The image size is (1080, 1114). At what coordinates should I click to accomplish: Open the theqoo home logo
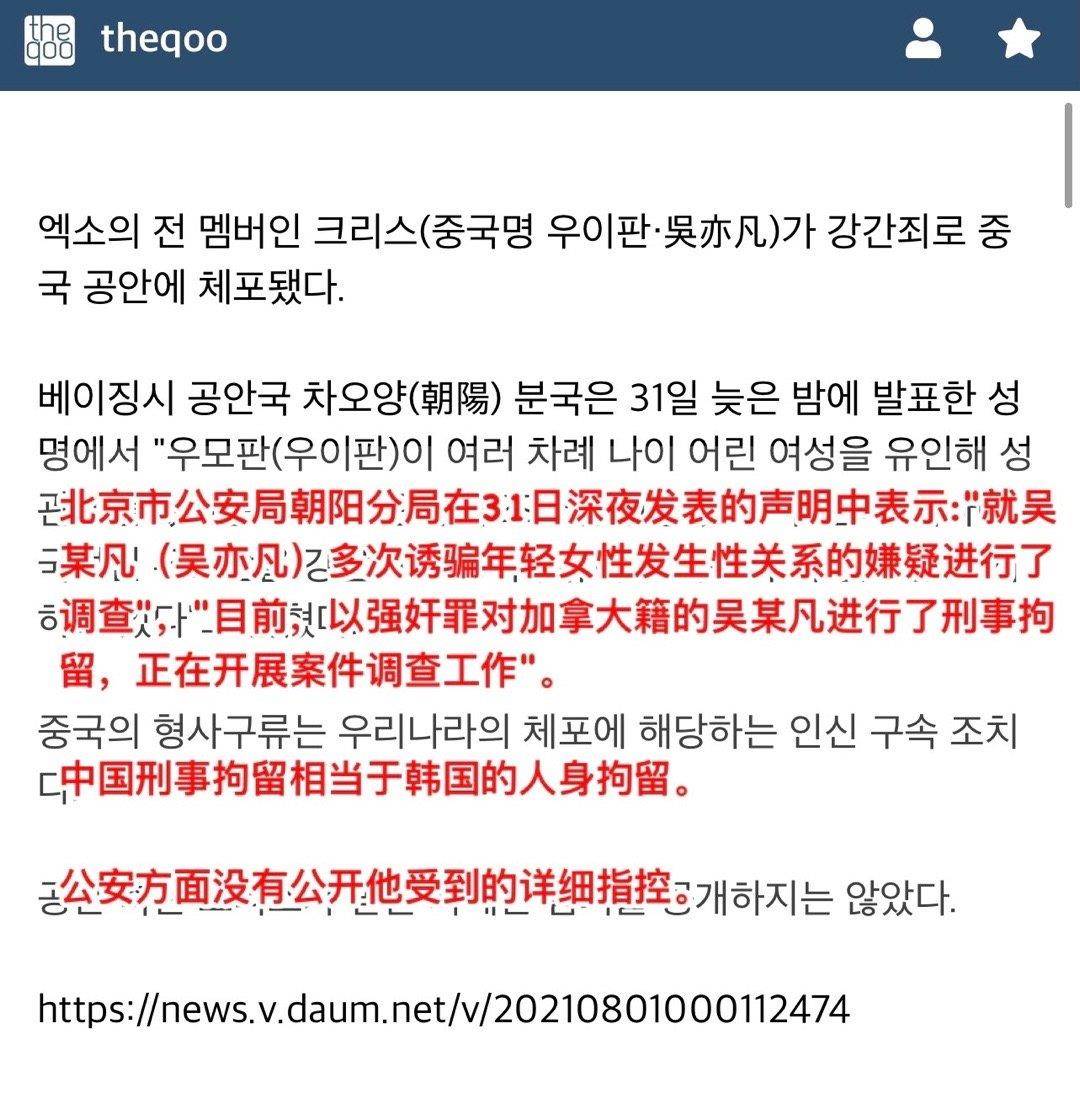[x=49, y=40]
